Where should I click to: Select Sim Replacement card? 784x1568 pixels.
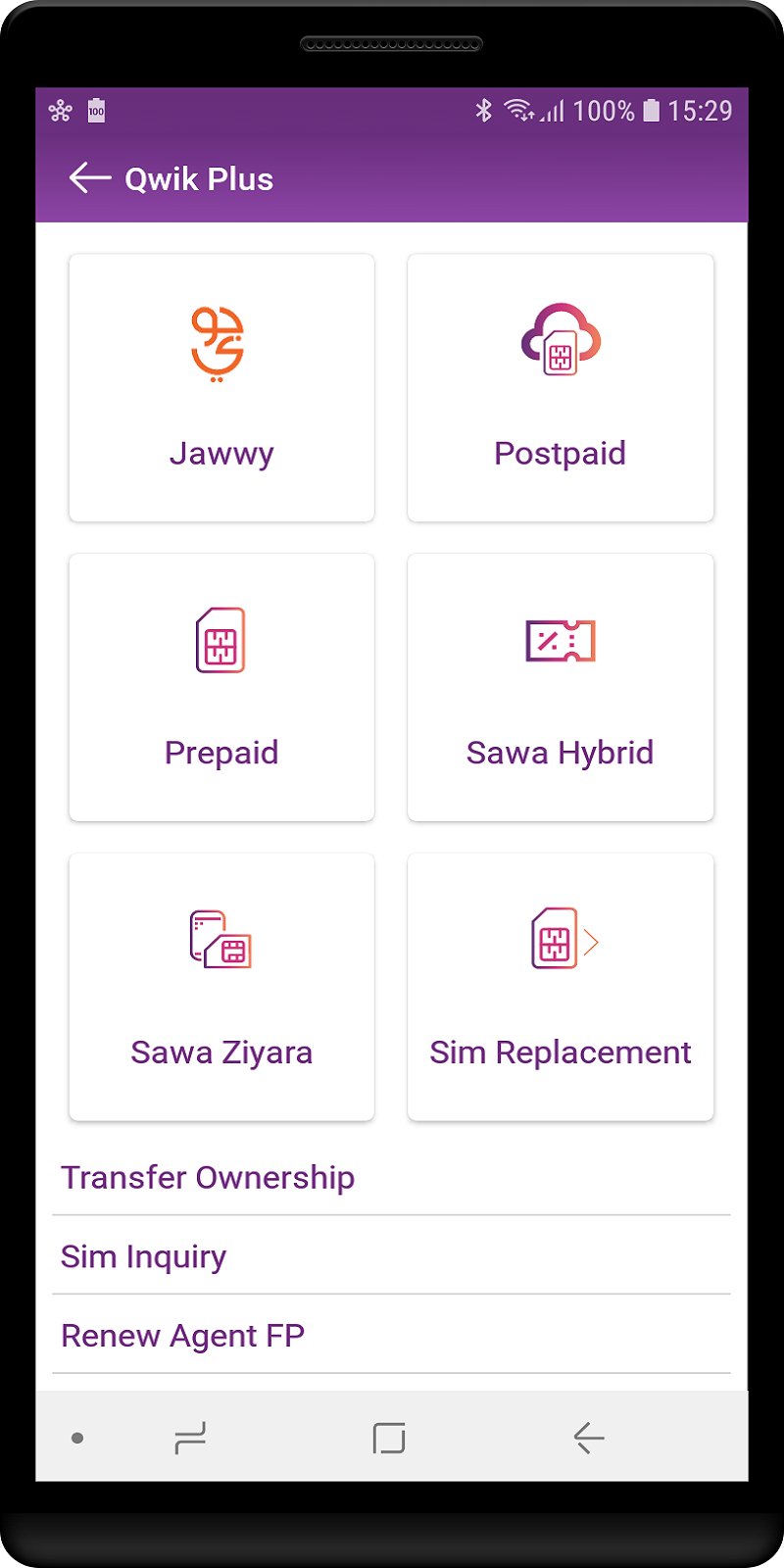pyautogui.click(x=560, y=987)
